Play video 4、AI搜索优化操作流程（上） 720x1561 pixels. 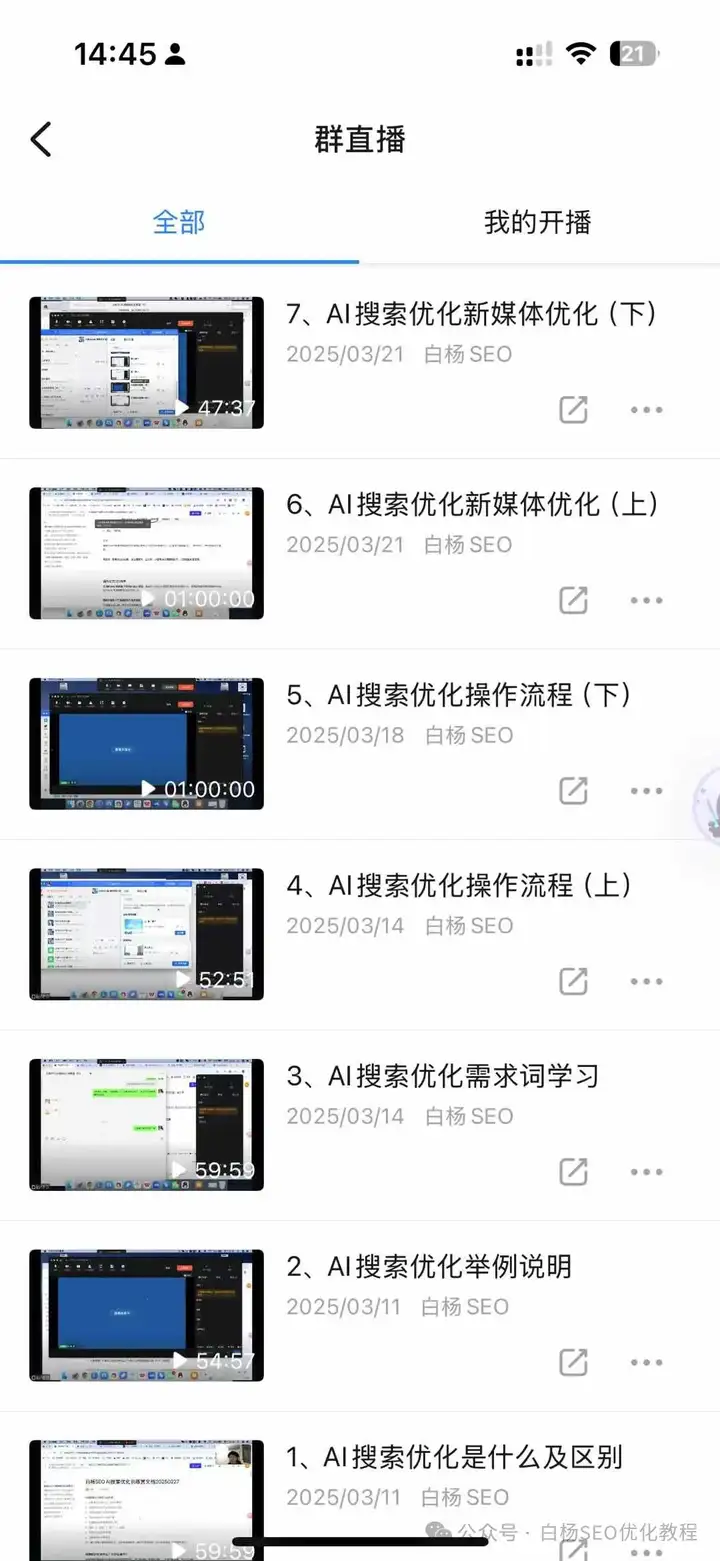pos(147,934)
